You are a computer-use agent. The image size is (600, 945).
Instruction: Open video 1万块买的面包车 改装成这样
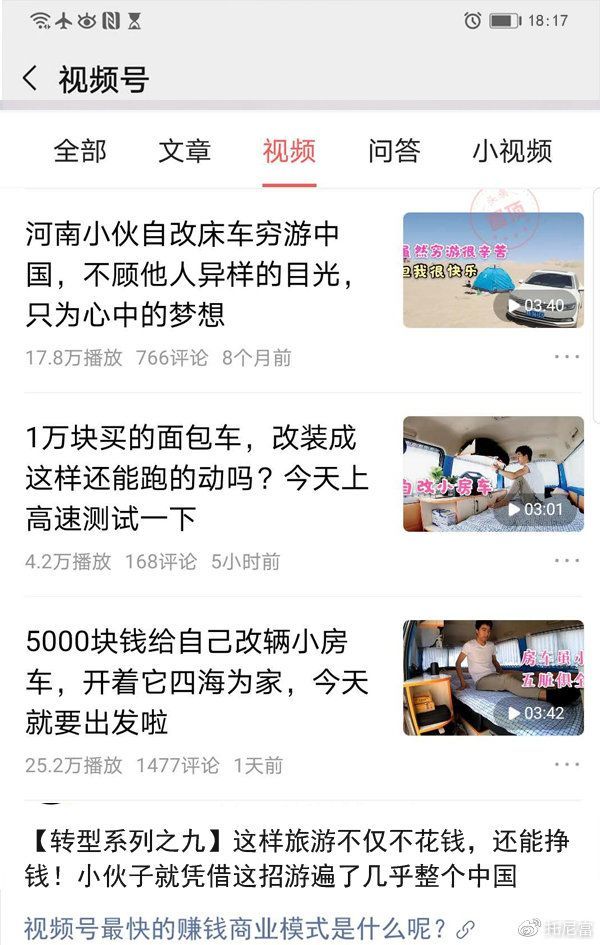(x=190, y=478)
